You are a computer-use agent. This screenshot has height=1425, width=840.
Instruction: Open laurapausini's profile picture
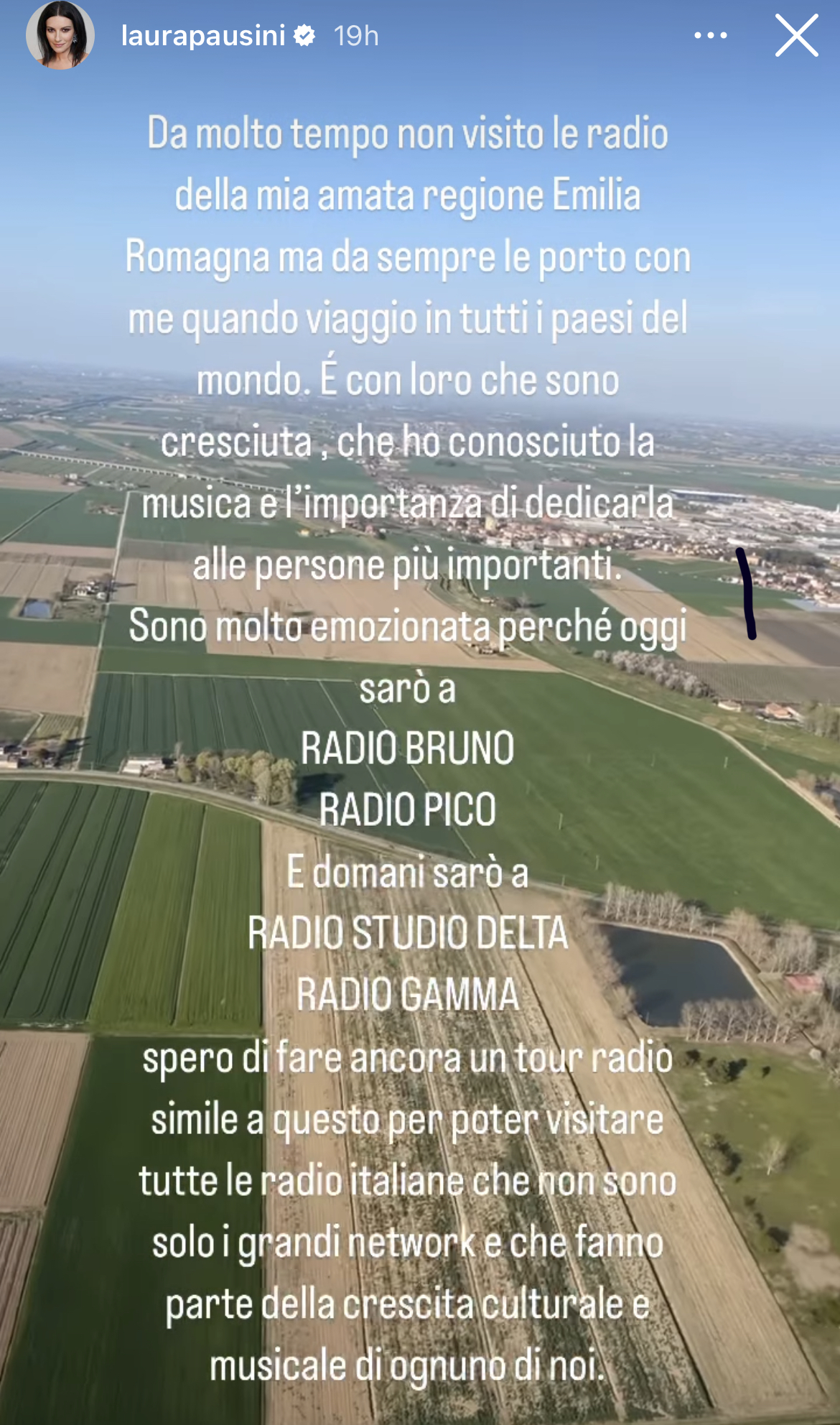pyautogui.click(x=60, y=35)
